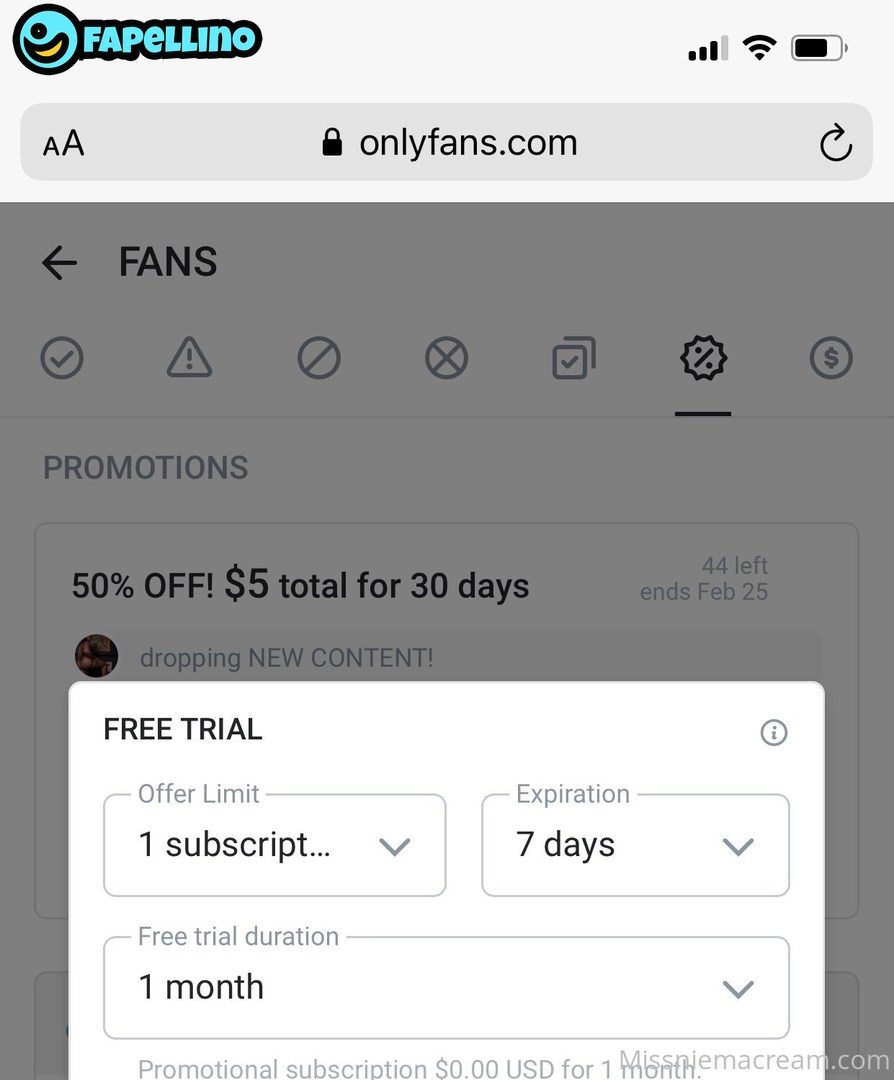Open the circled X blocked tab
The image size is (894, 1080).
pyautogui.click(x=446, y=357)
